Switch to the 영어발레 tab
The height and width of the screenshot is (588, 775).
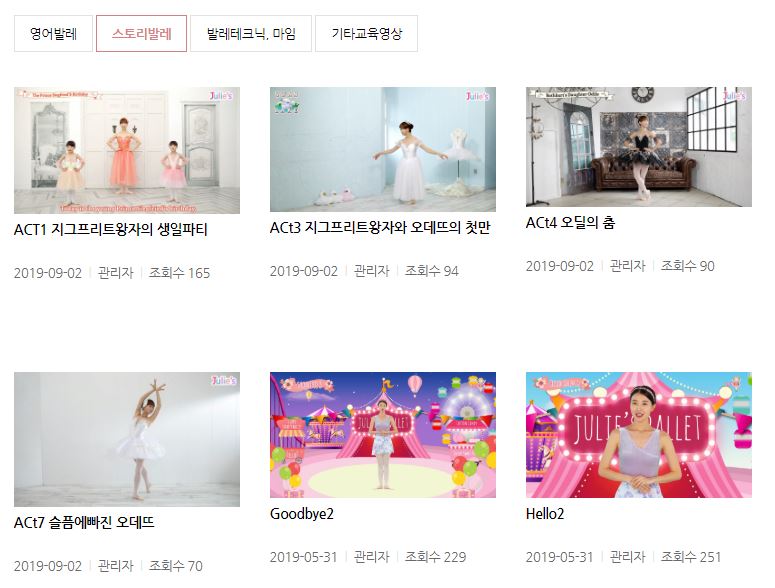pos(54,33)
